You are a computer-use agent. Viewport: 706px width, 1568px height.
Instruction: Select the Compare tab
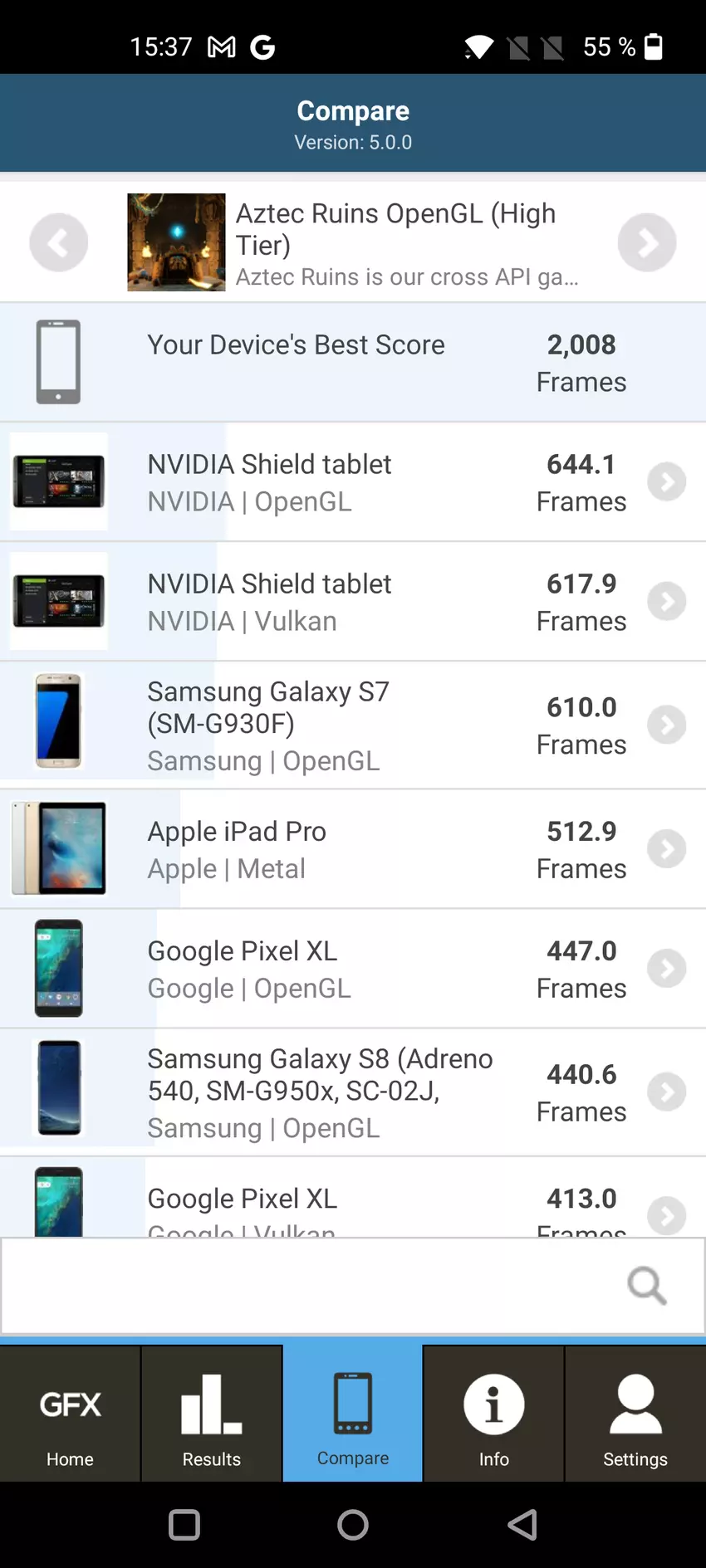tap(353, 1415)
